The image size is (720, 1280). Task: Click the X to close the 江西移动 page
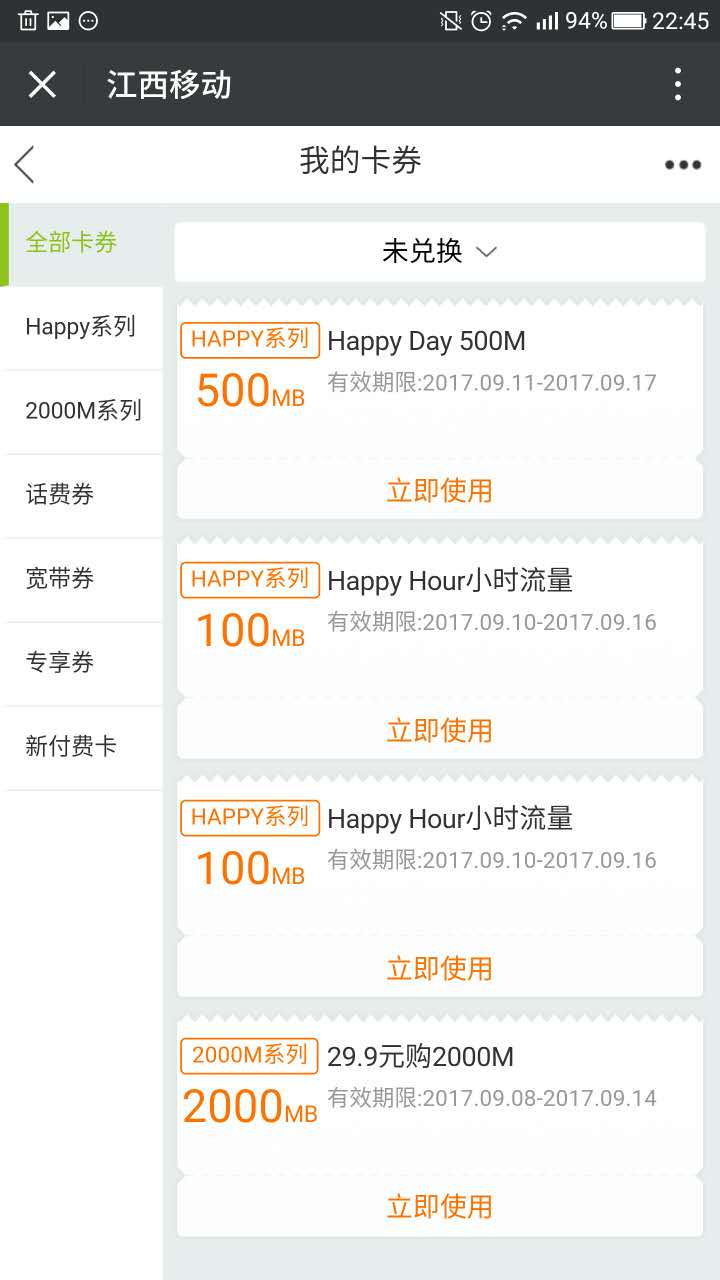[42, 84]
